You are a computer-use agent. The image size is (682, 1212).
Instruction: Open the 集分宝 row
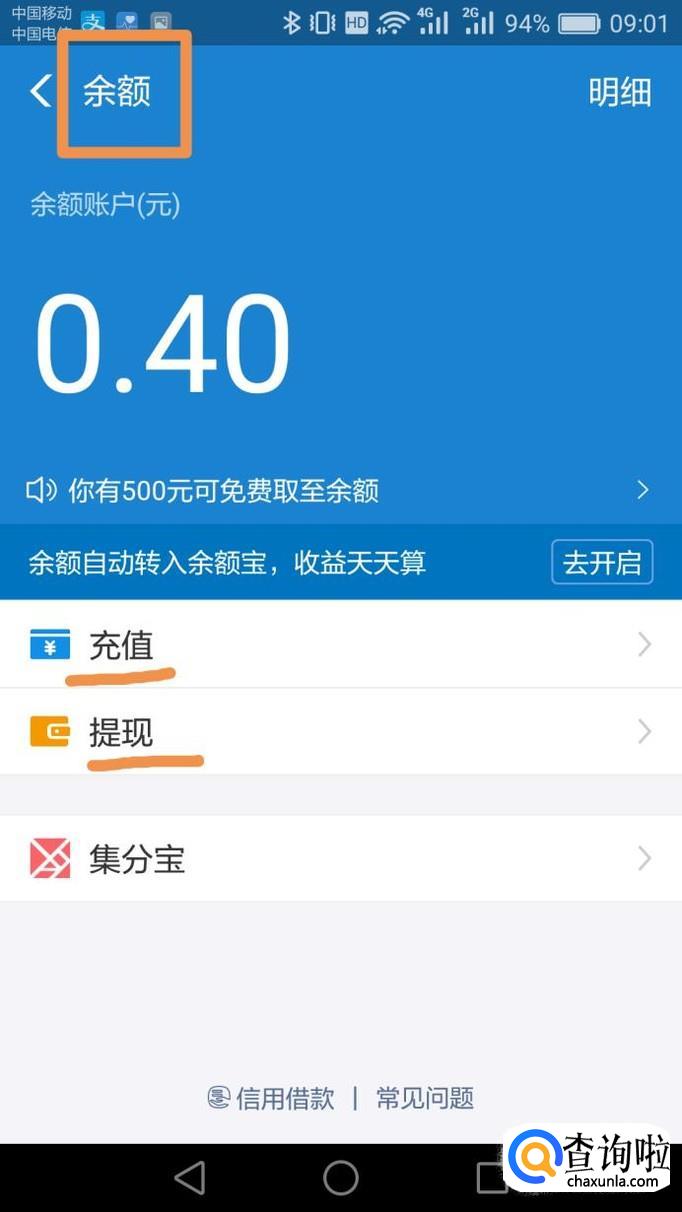(x=341, y=858)
